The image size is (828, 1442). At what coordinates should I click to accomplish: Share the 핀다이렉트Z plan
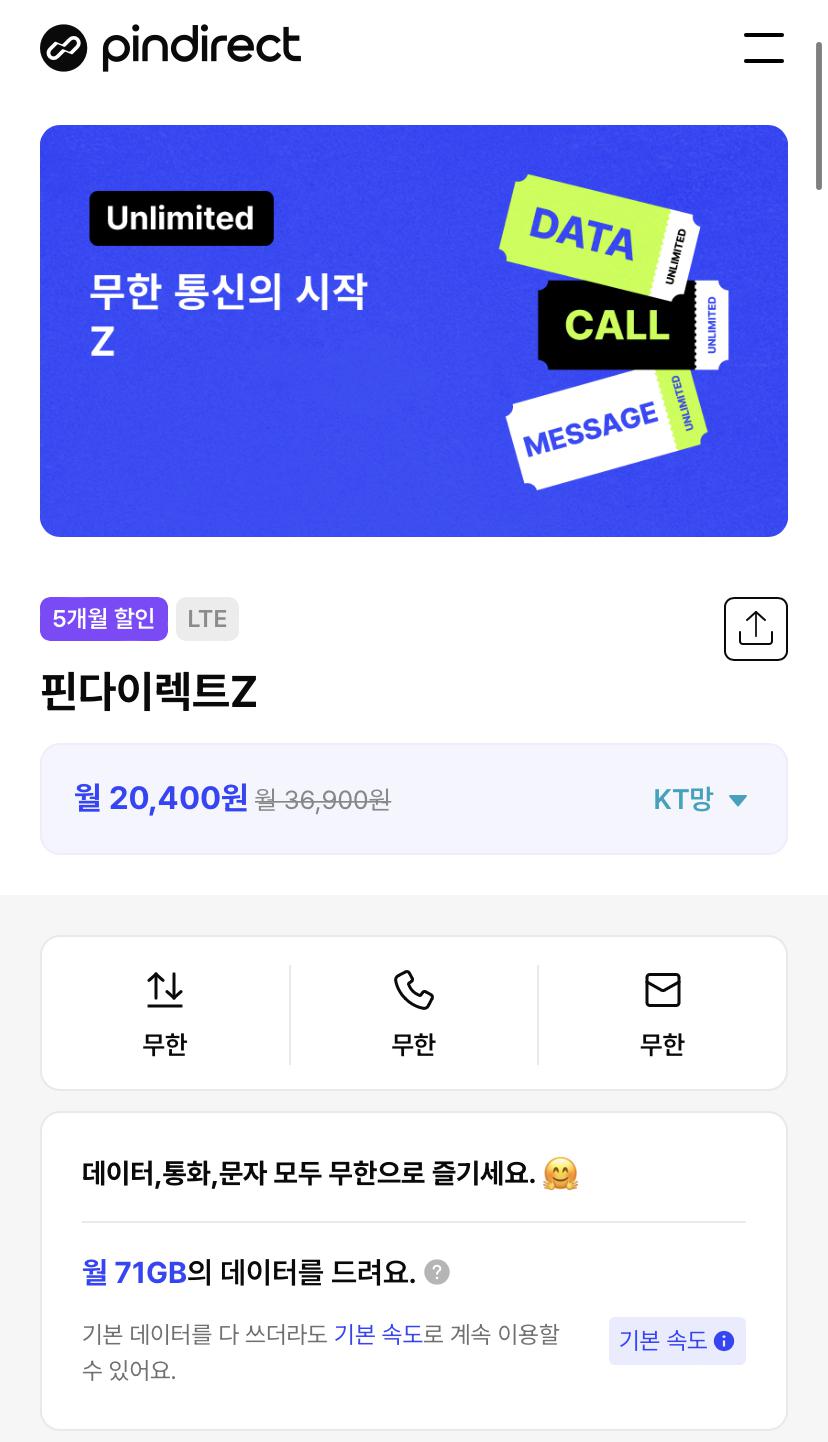point(755,629)
